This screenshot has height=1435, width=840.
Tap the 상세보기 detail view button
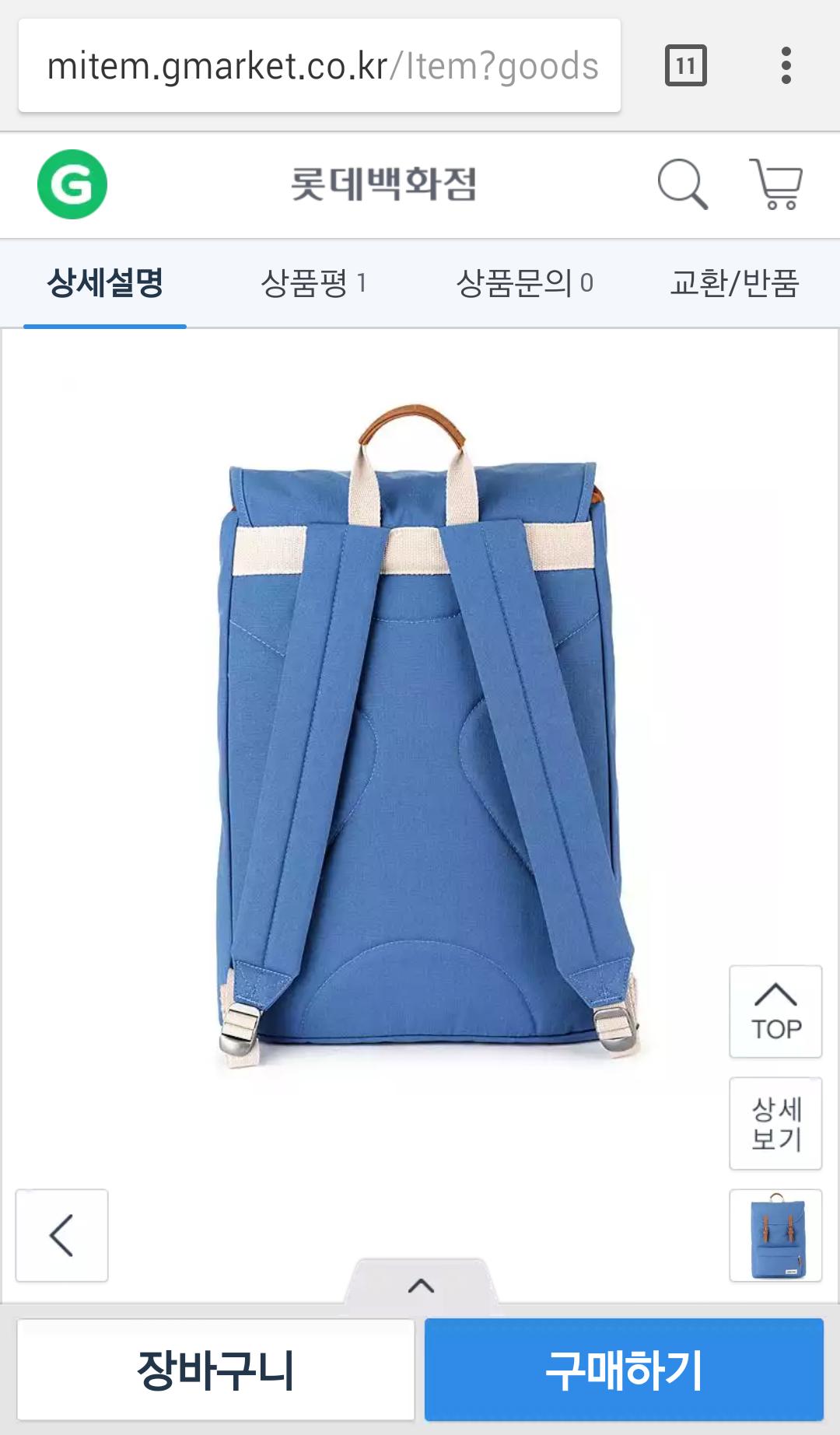(775, 1123)
